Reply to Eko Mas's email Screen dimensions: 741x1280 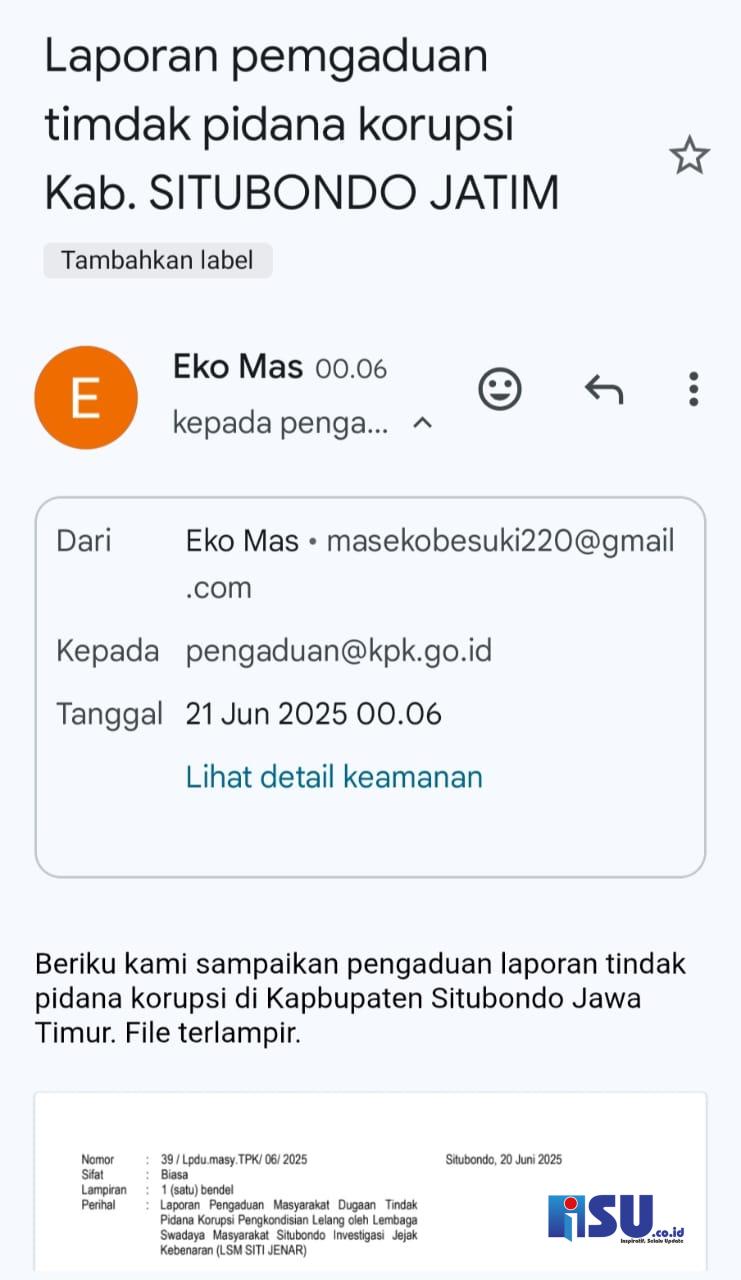[x=603, y=389]
